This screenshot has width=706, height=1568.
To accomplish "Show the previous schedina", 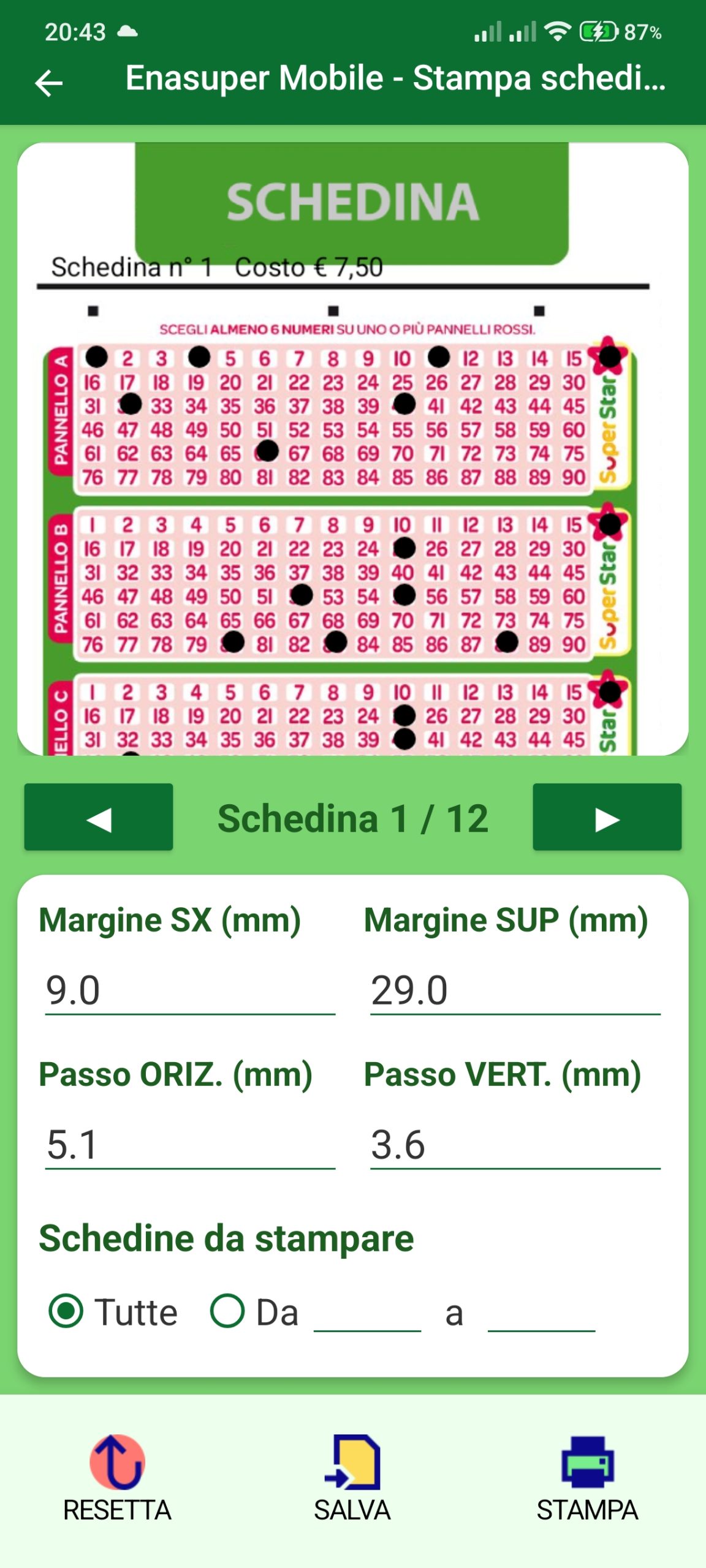I will click(x=99, y=817).
